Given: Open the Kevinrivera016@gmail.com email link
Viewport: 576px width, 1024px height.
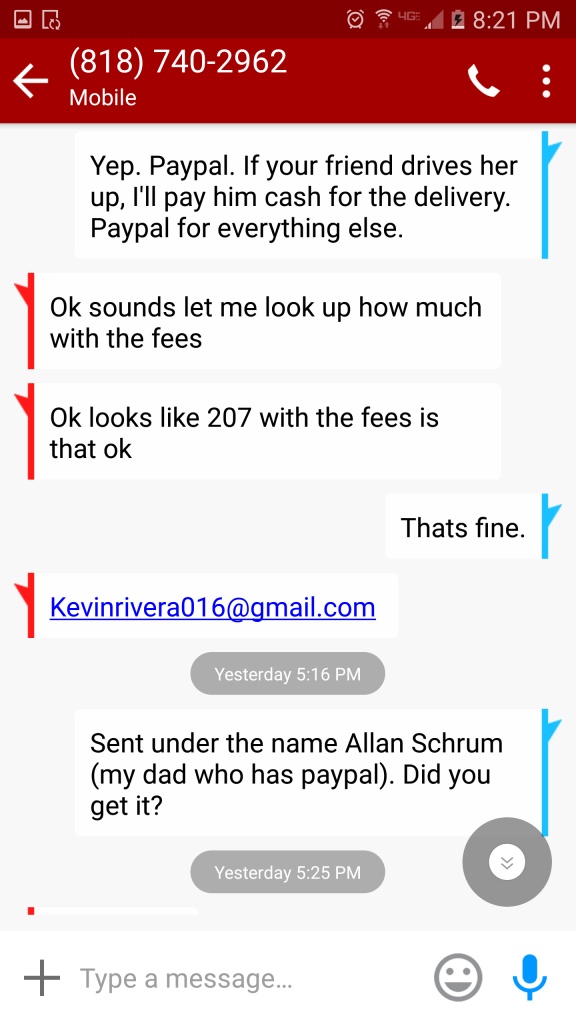Looking at the screenshot, I should [212, 607].
